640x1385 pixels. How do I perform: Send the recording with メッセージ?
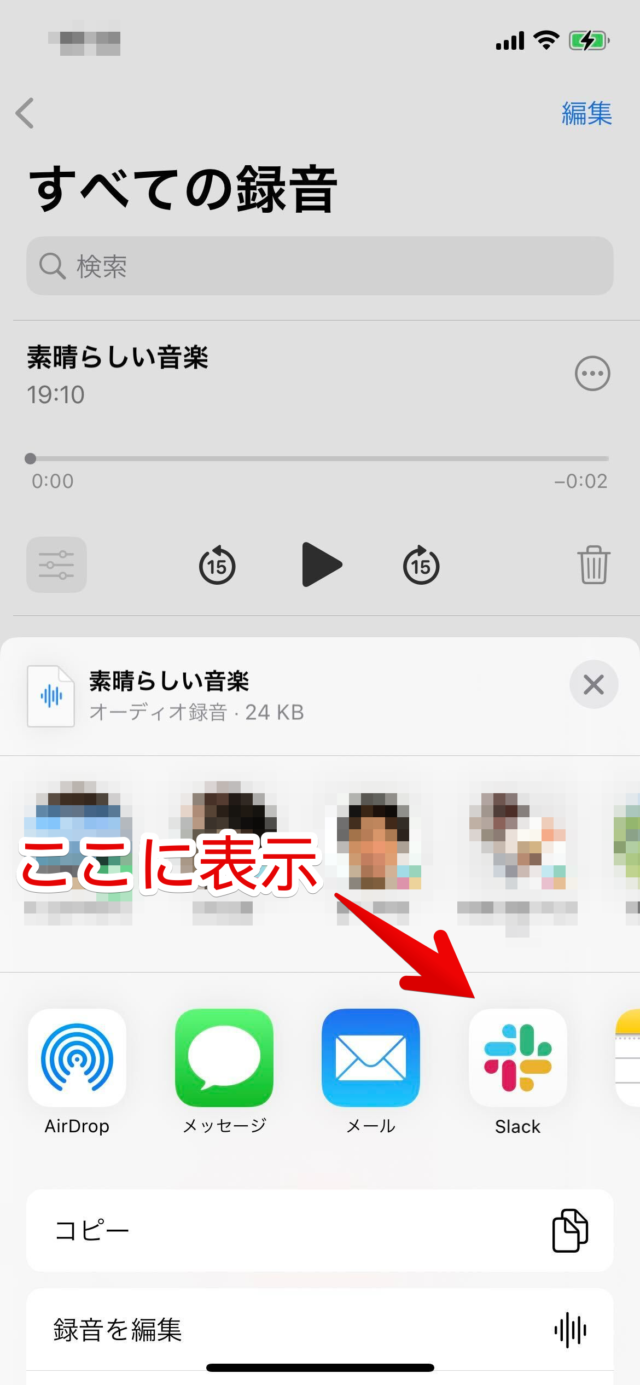tap(224, 1058)
